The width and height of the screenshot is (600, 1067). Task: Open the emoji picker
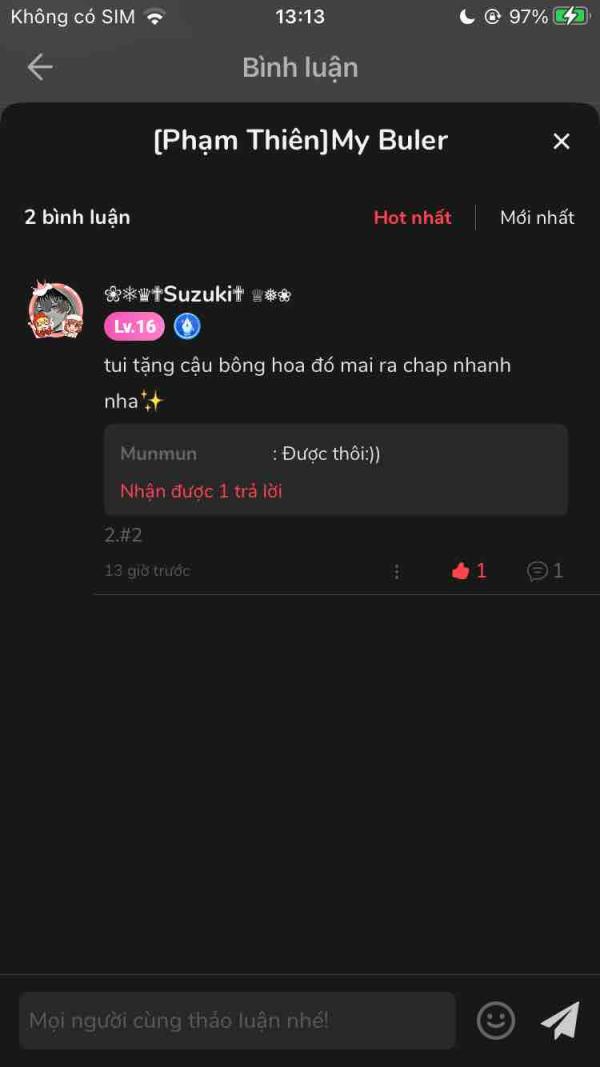(496, 1020)
